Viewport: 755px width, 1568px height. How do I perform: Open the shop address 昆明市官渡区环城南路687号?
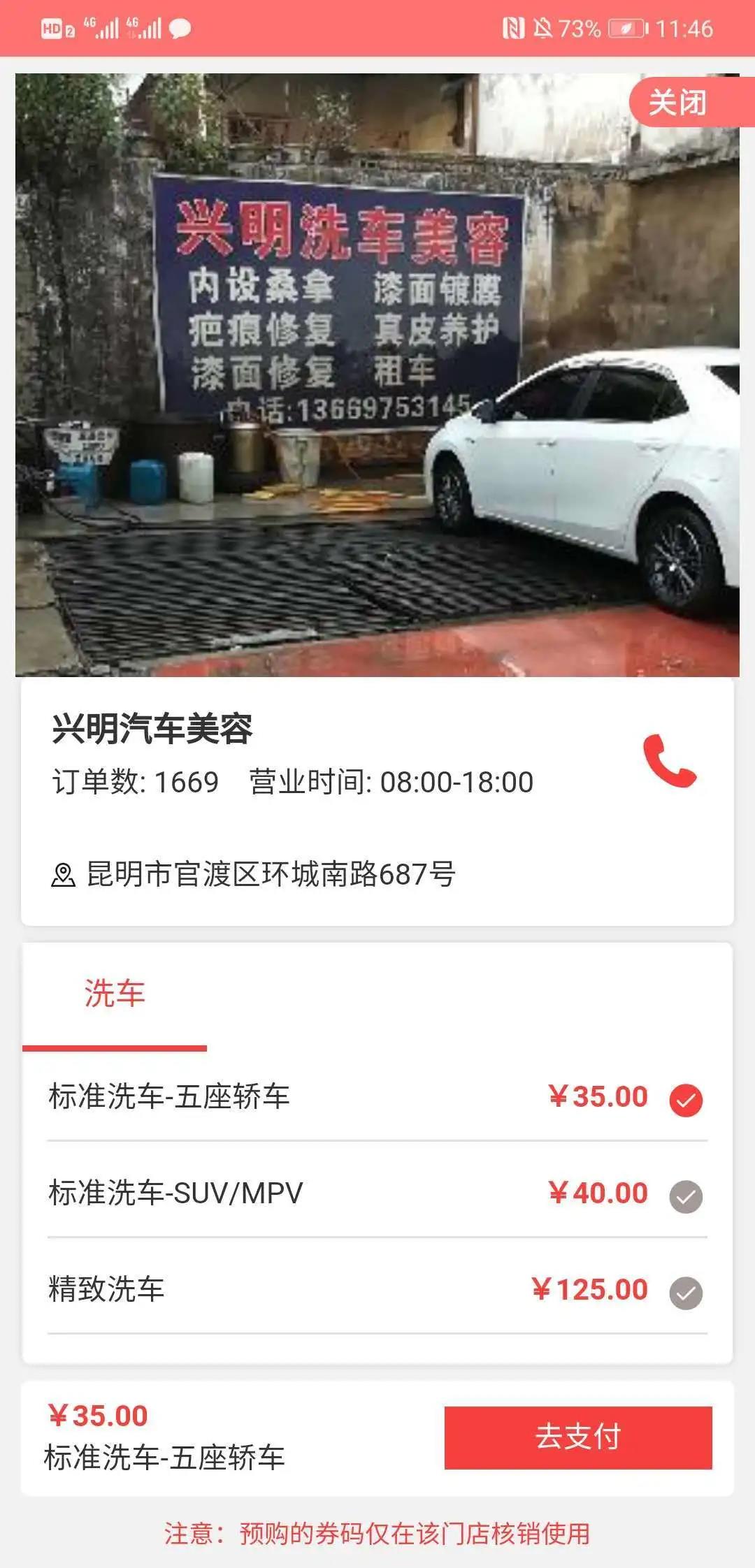(270, 874)
